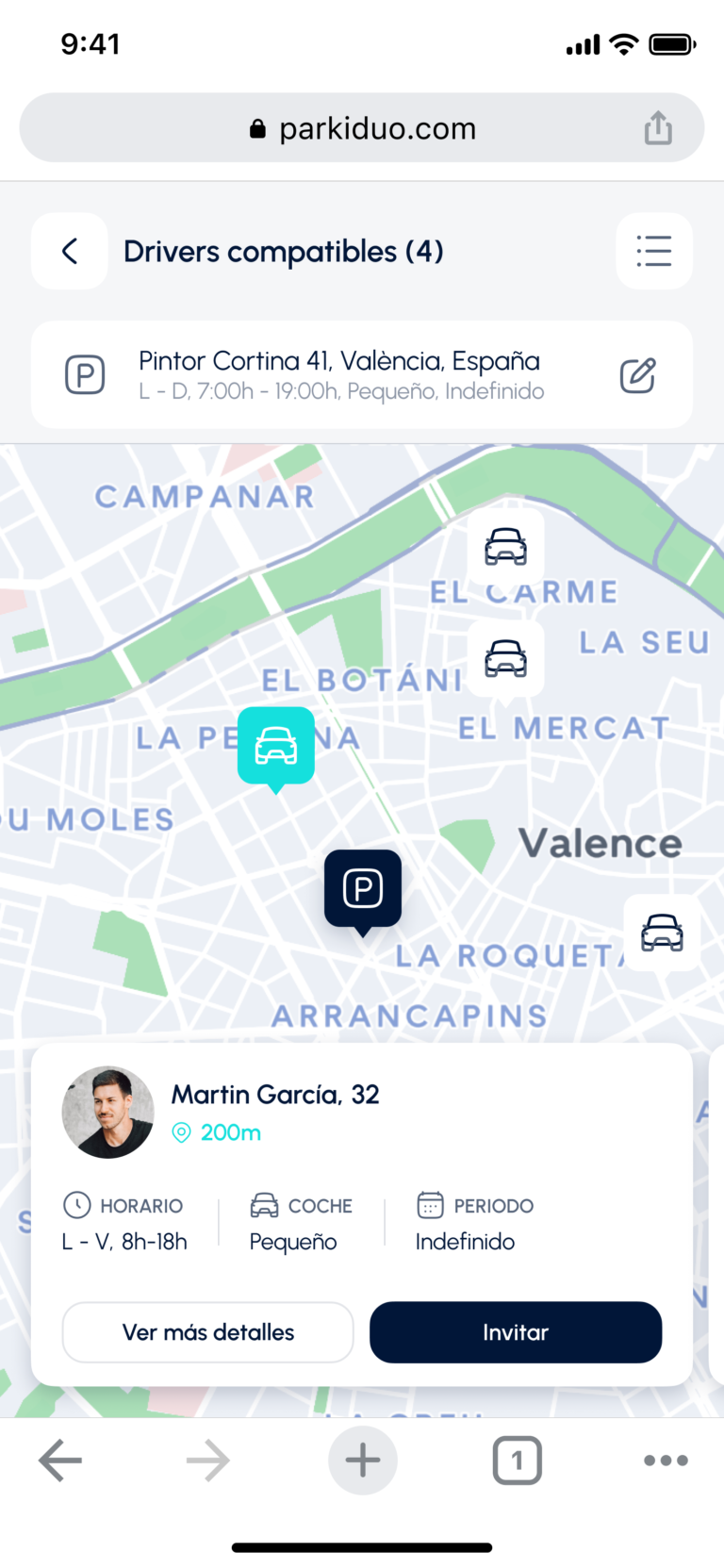Share the page from the browser
Image resolution: width=724 pixels, height=1568 pixels.
pos(658,128)
